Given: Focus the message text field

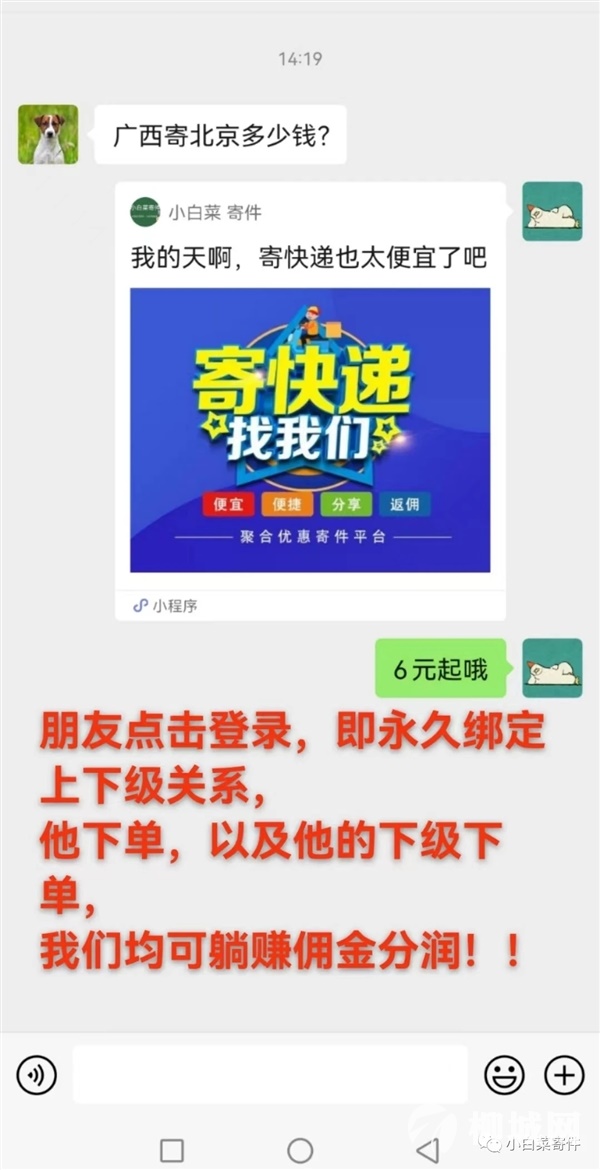Looking at the screenshot, I should (x=270, y=1074).
